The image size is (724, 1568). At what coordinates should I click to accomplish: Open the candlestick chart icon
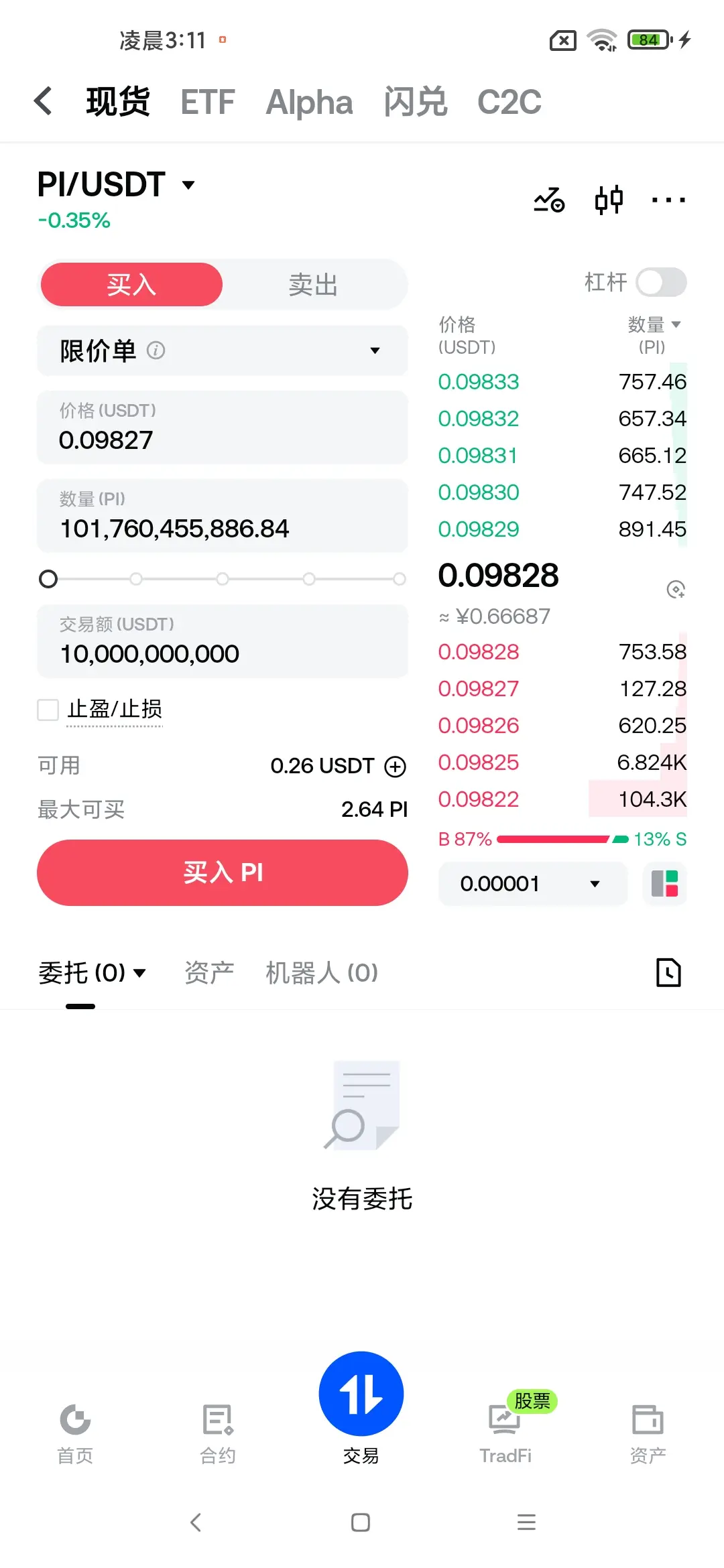point(609,200)
